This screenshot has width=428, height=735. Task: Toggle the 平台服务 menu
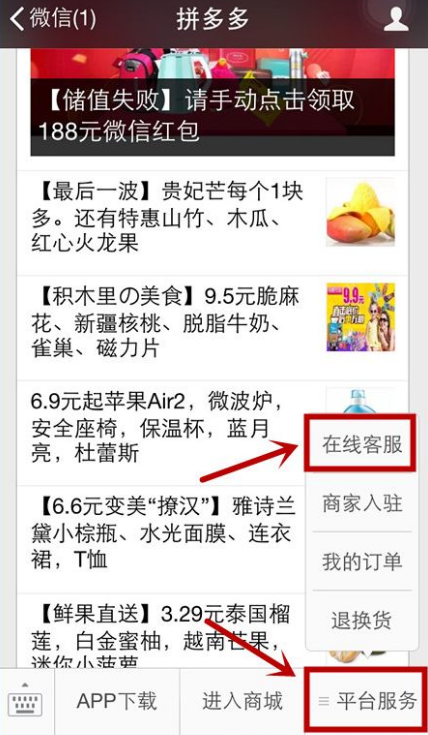click(x=367, y=702)
